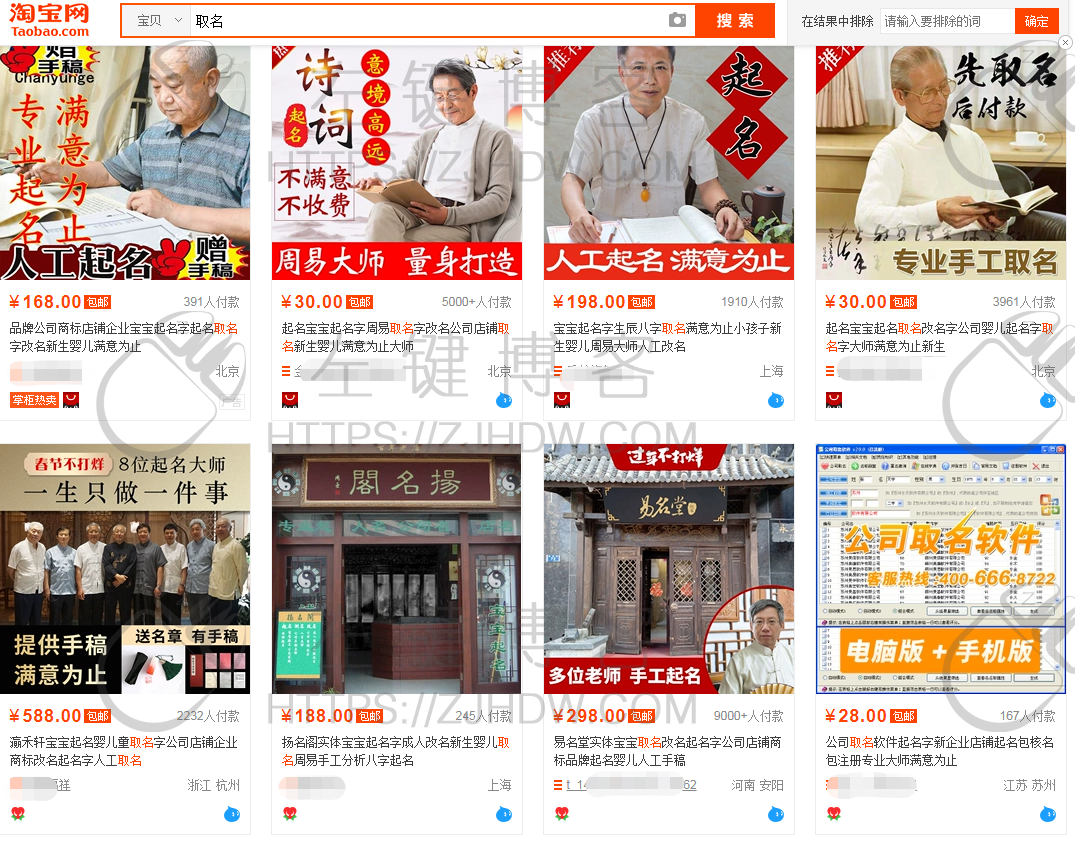Focus the exclude-words input field
The image size is (1075, 848).
945,21
